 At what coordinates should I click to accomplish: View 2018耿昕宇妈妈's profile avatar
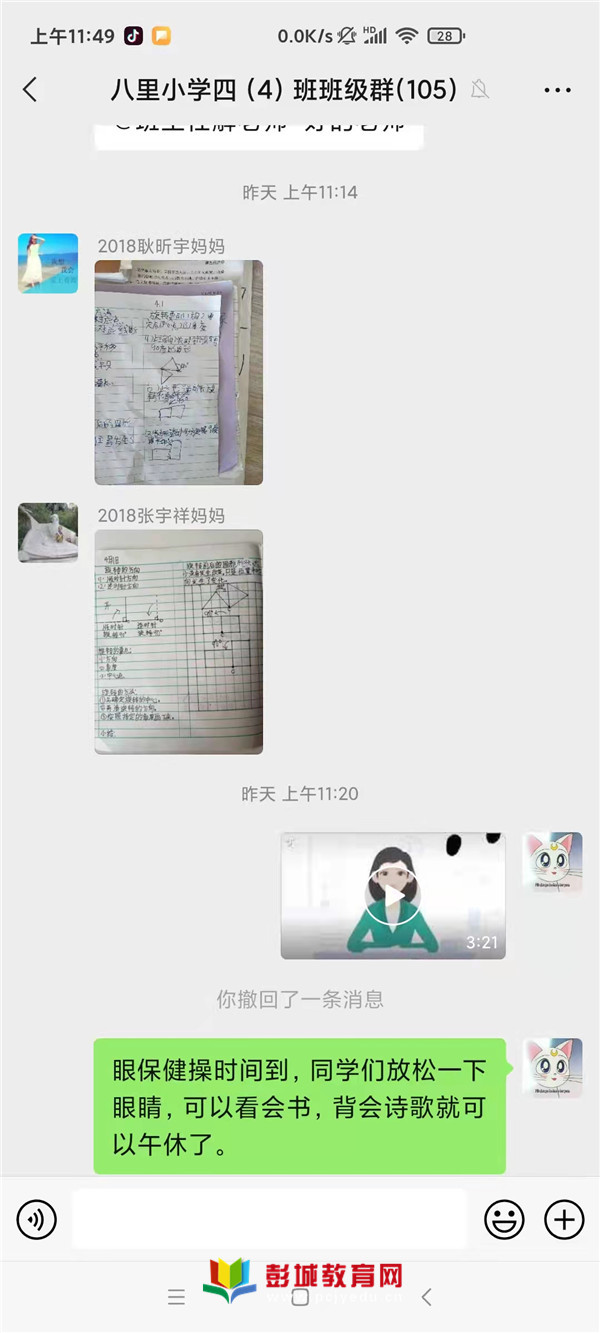(48, 263)
